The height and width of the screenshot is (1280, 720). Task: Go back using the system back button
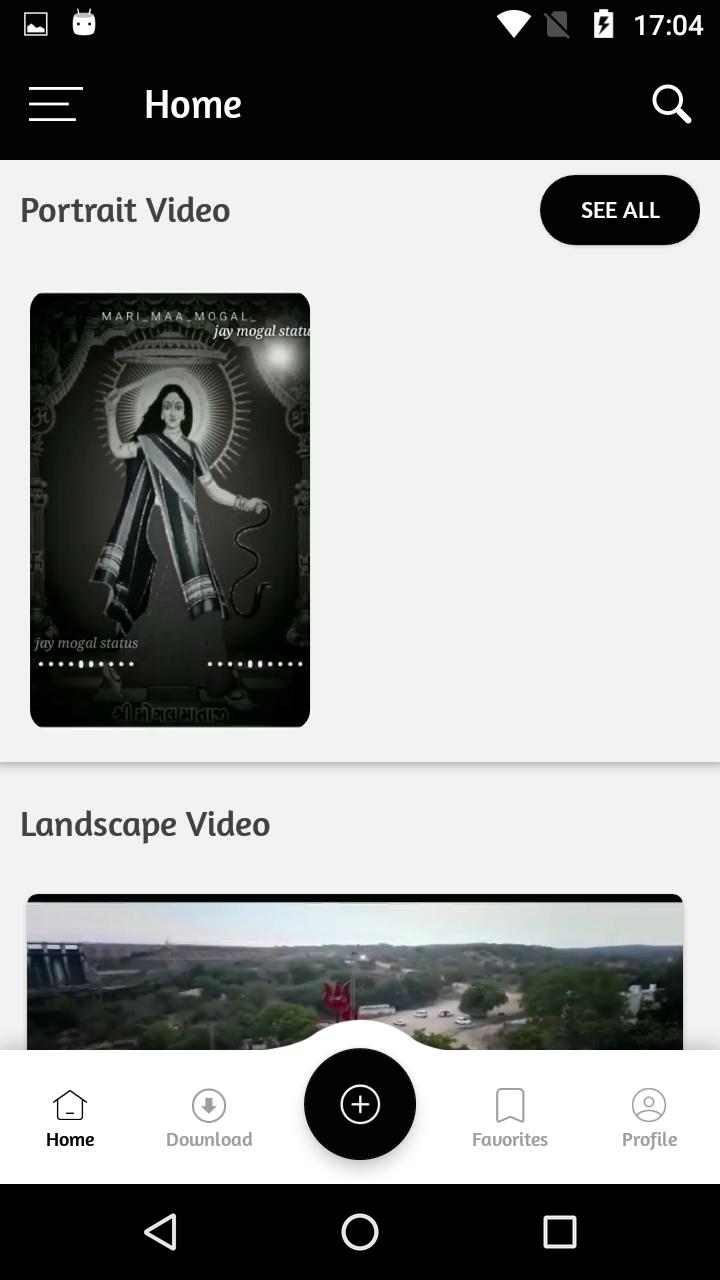pyautogui.click(x=160, y=1232)
